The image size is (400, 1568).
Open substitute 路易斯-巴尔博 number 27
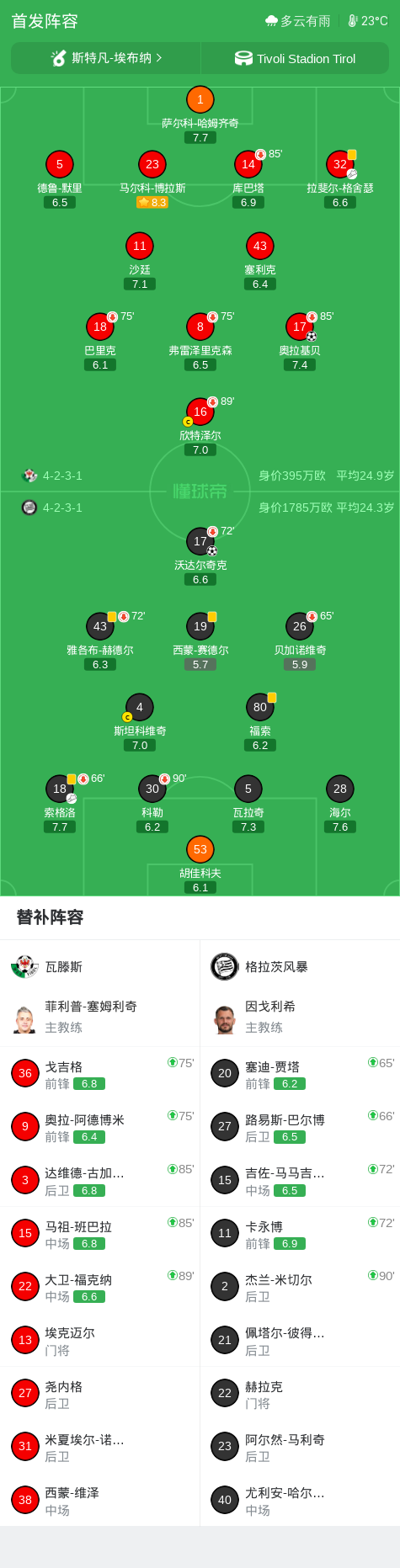click(x=300, y=1127)
